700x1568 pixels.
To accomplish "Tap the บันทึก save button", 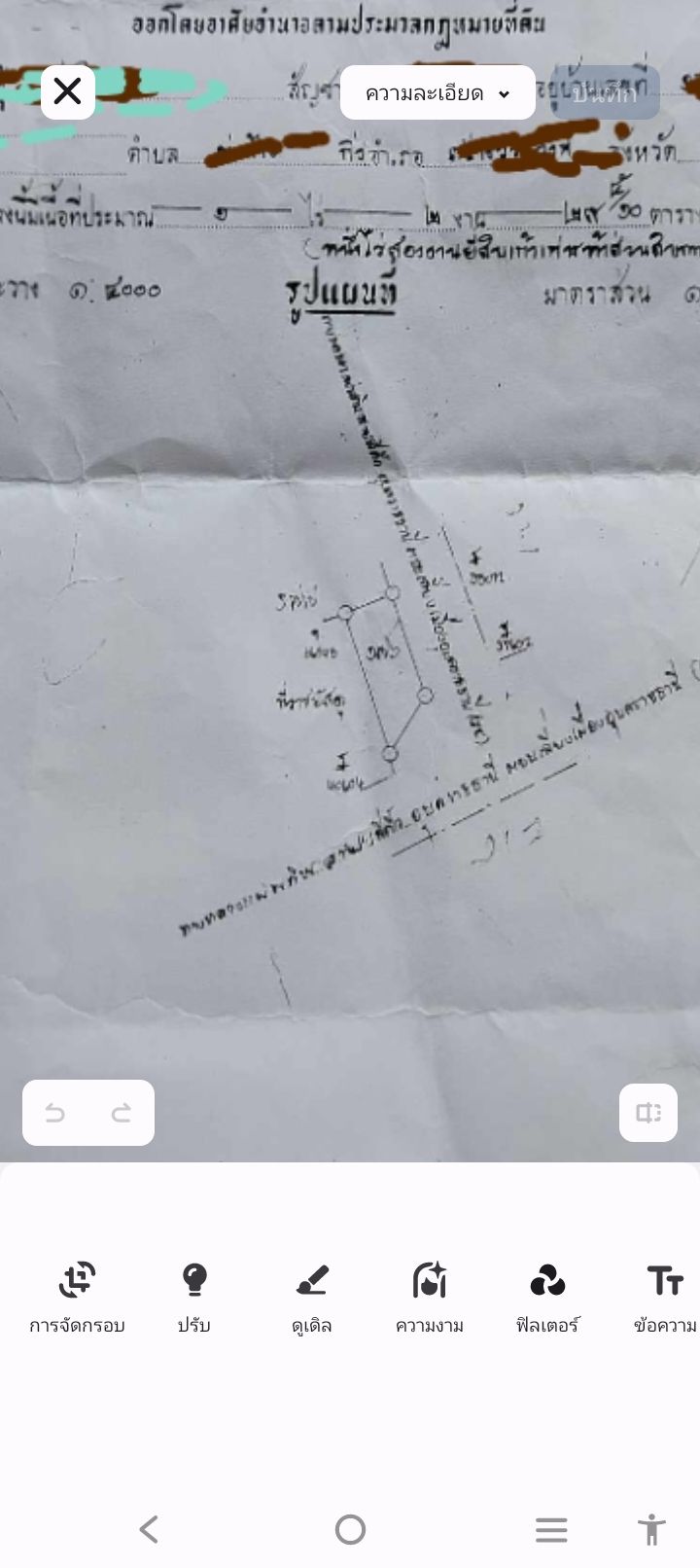I will click(605, 93).
